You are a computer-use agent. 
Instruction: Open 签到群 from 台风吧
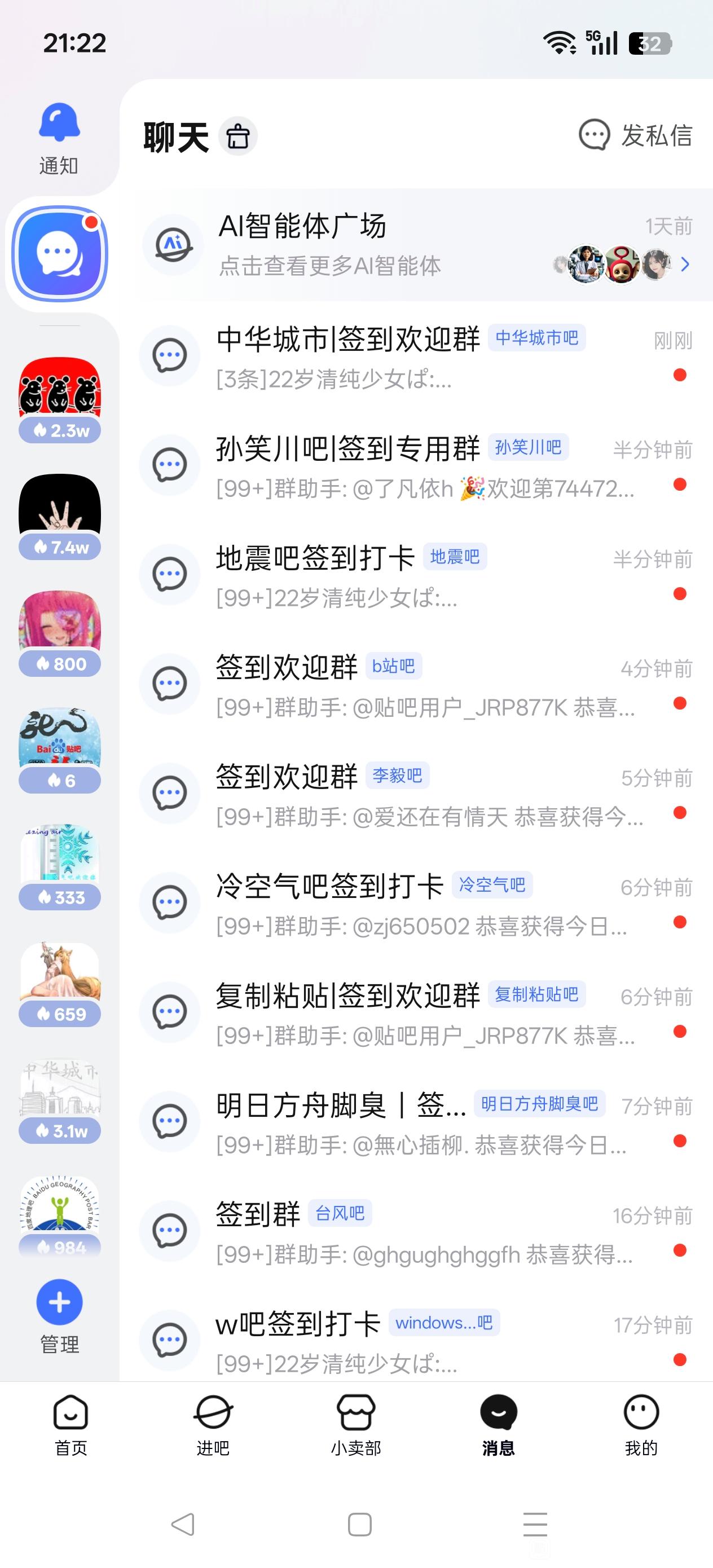point(390,1233)
